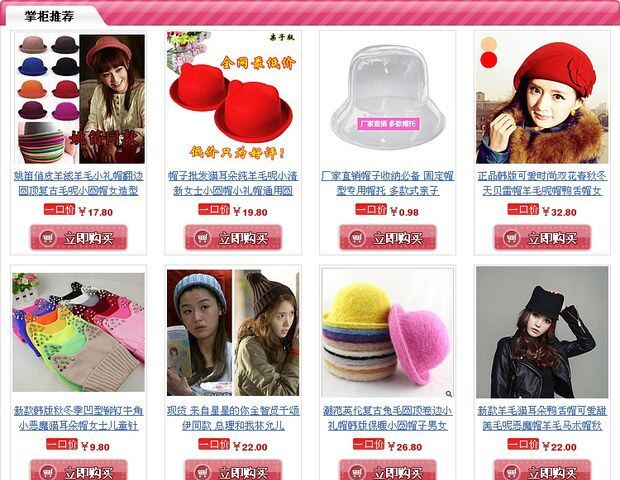
Task: Open the 来自星星的你 beanie title link
Action: pyautogui.click(x=233, y=418)
